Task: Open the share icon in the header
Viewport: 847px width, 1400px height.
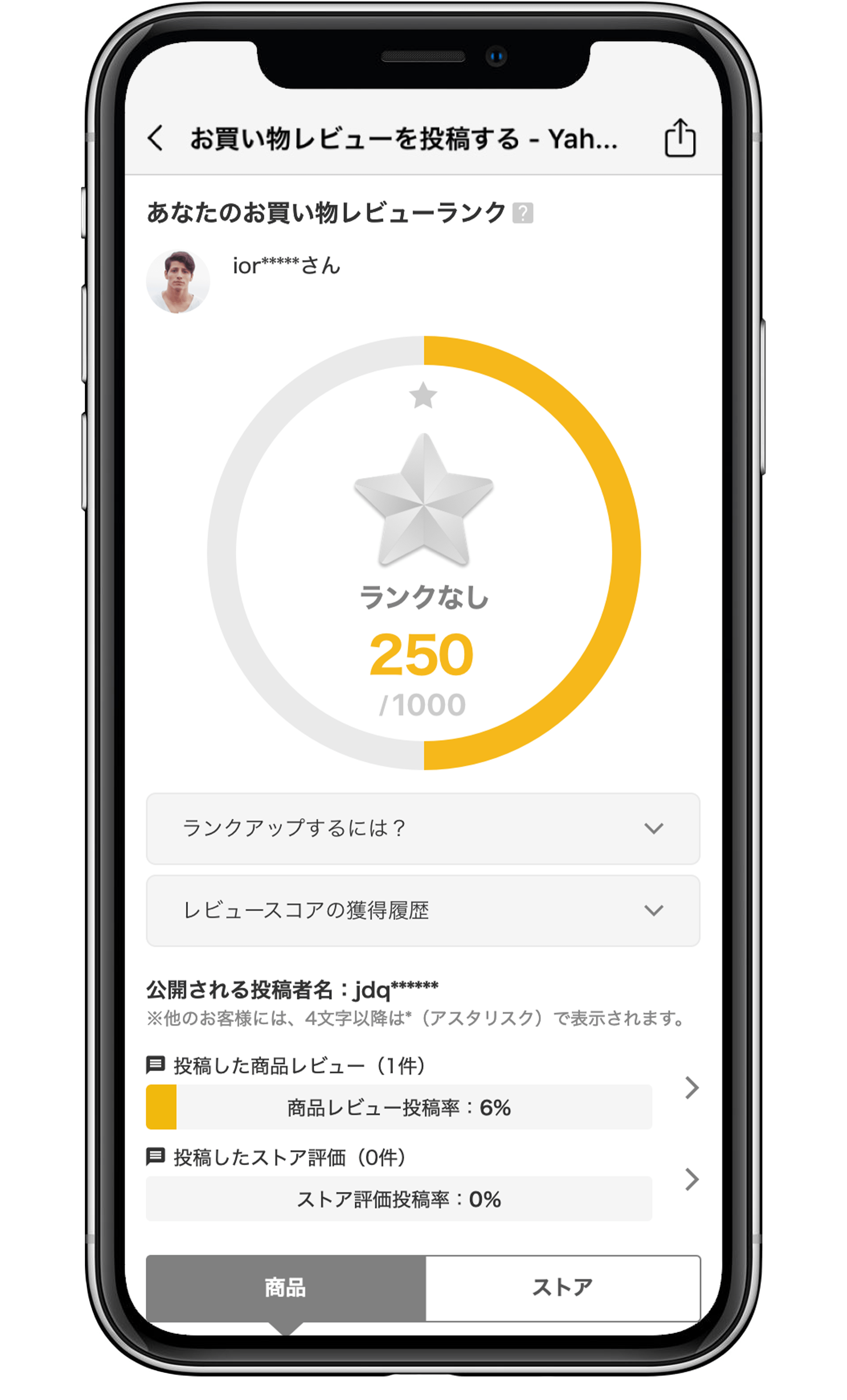Action: (680, 137)
